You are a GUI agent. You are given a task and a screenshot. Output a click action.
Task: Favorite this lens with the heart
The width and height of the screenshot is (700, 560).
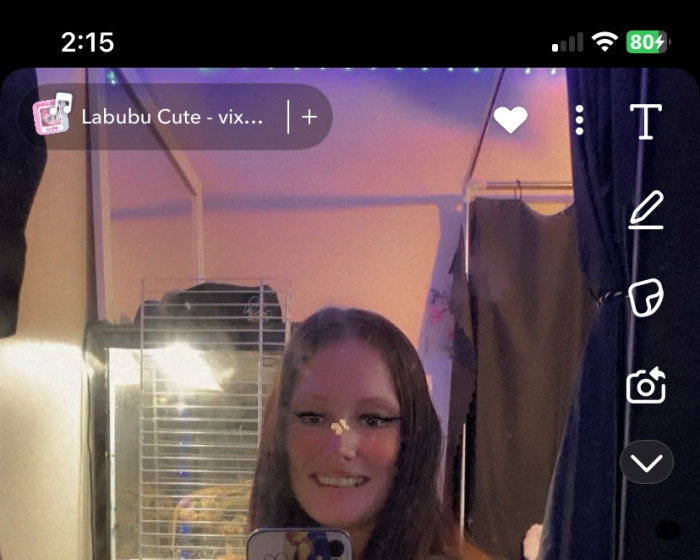(x=510, y=120)
